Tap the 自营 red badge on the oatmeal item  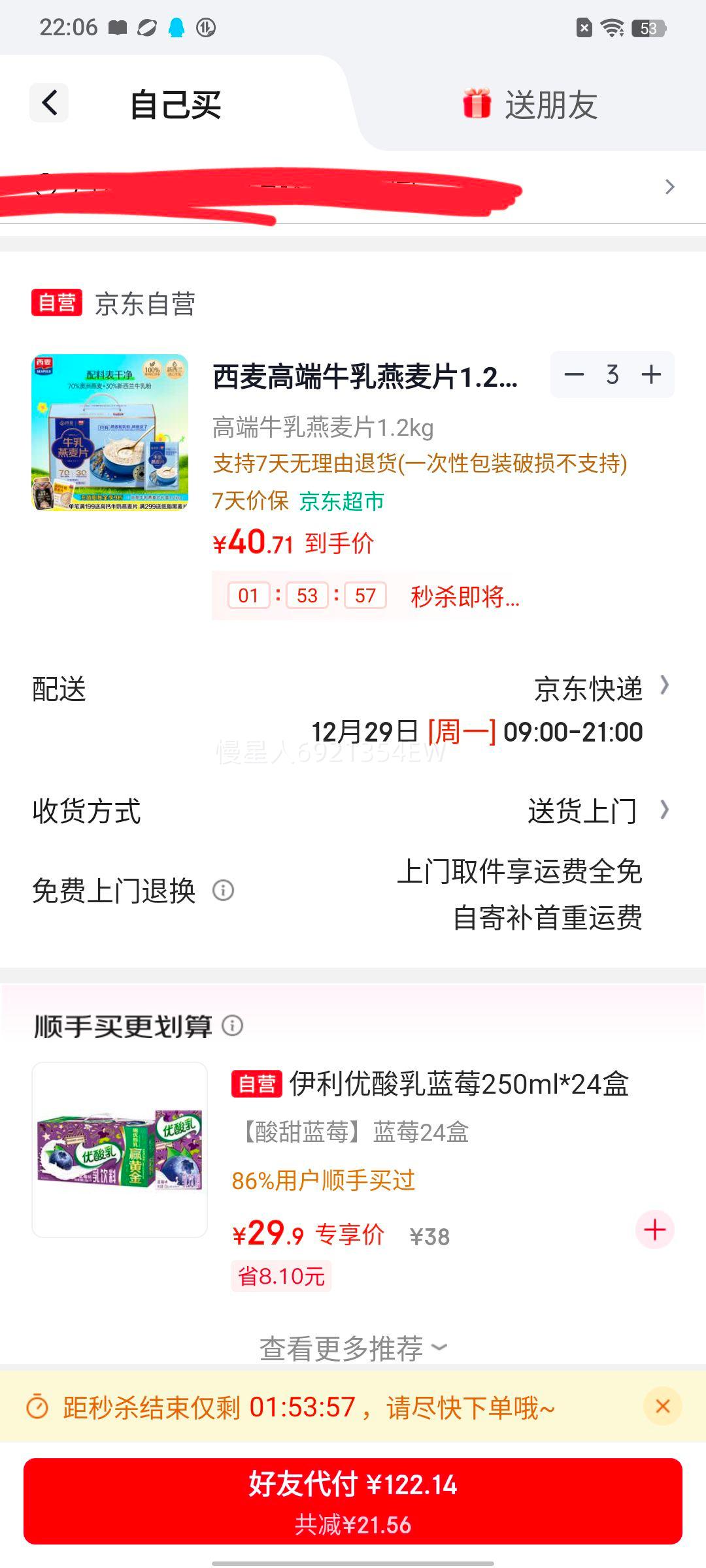click(57, 302)
